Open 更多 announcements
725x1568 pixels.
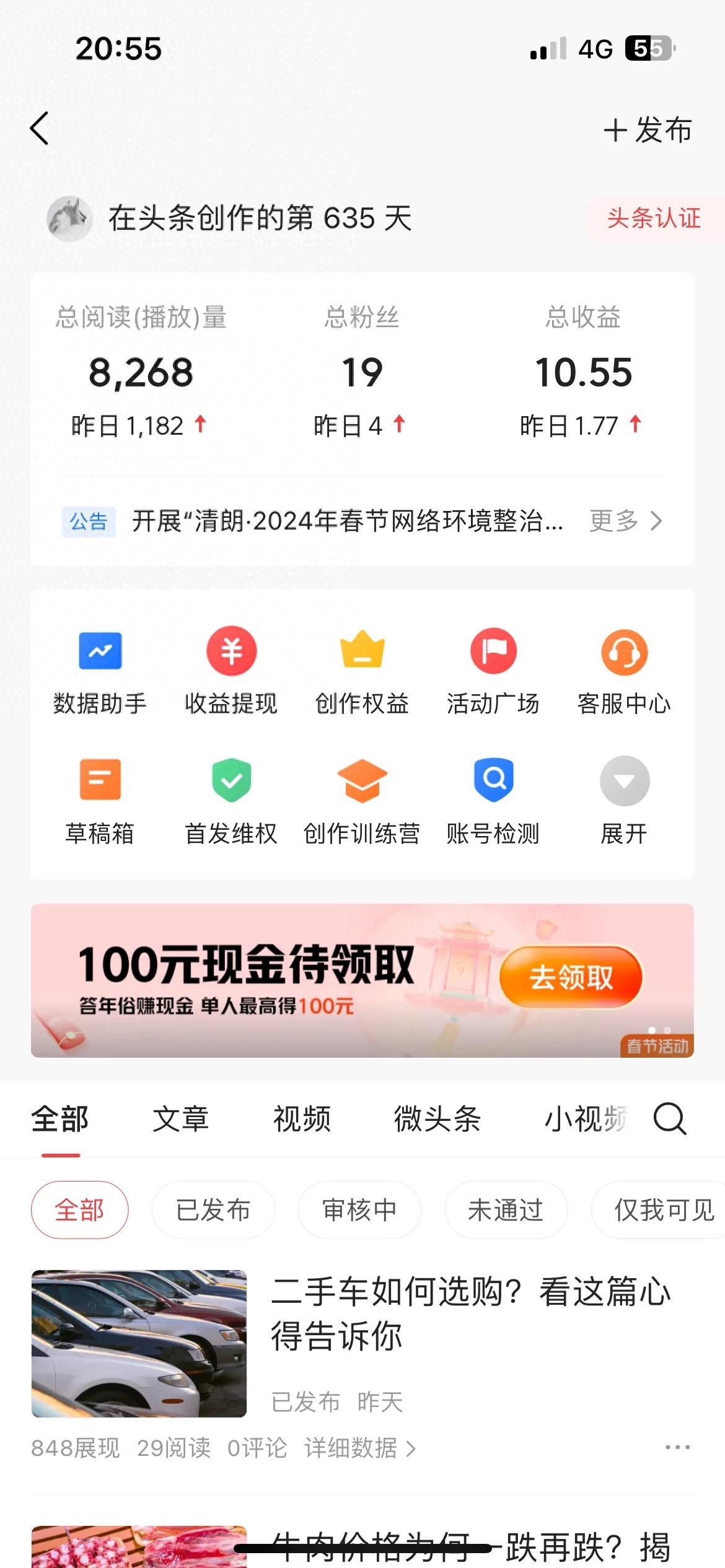[626, 521]
